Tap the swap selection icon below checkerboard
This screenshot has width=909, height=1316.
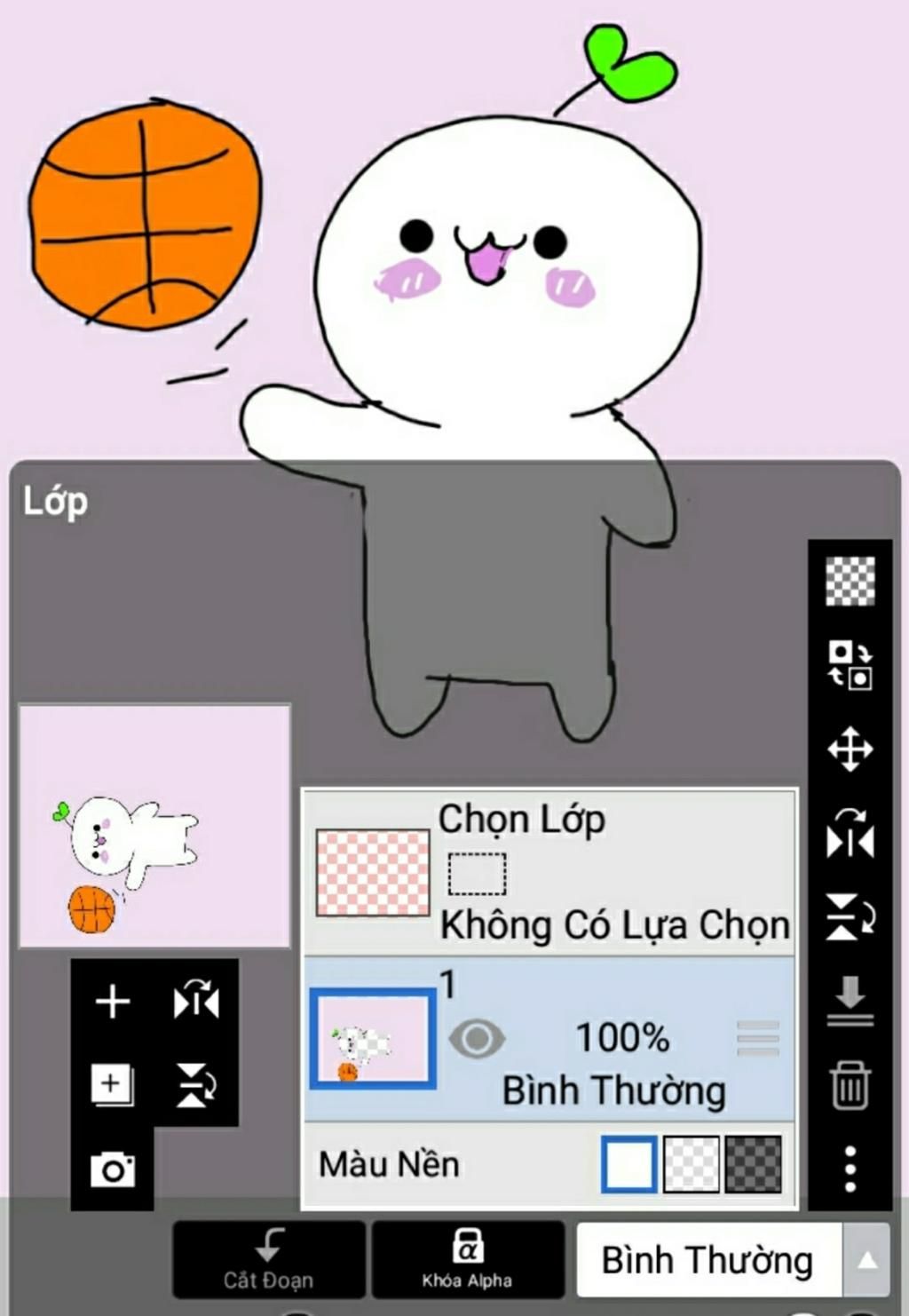pyautogui.click(x=850, y=665)
